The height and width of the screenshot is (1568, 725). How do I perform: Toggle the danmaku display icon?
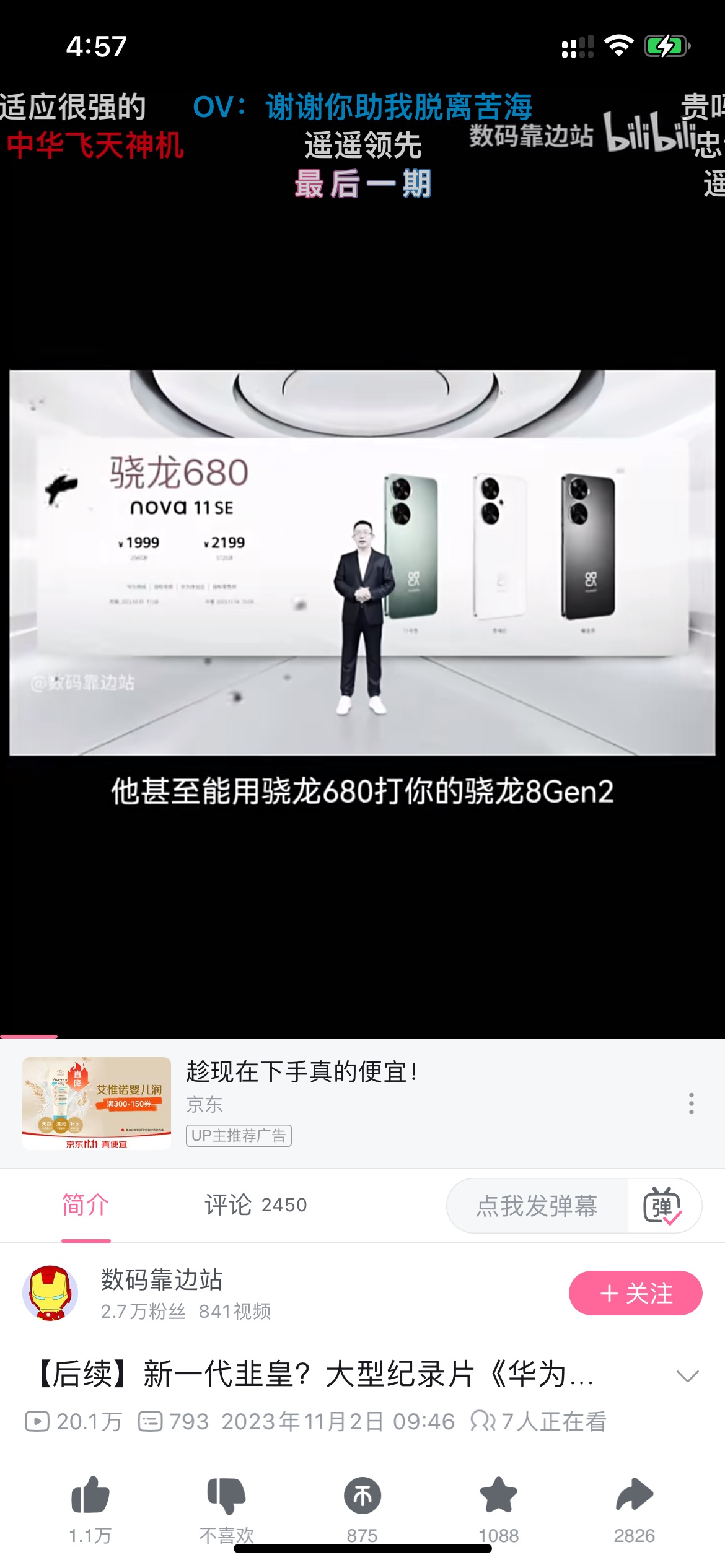[x=663, y=1206]
